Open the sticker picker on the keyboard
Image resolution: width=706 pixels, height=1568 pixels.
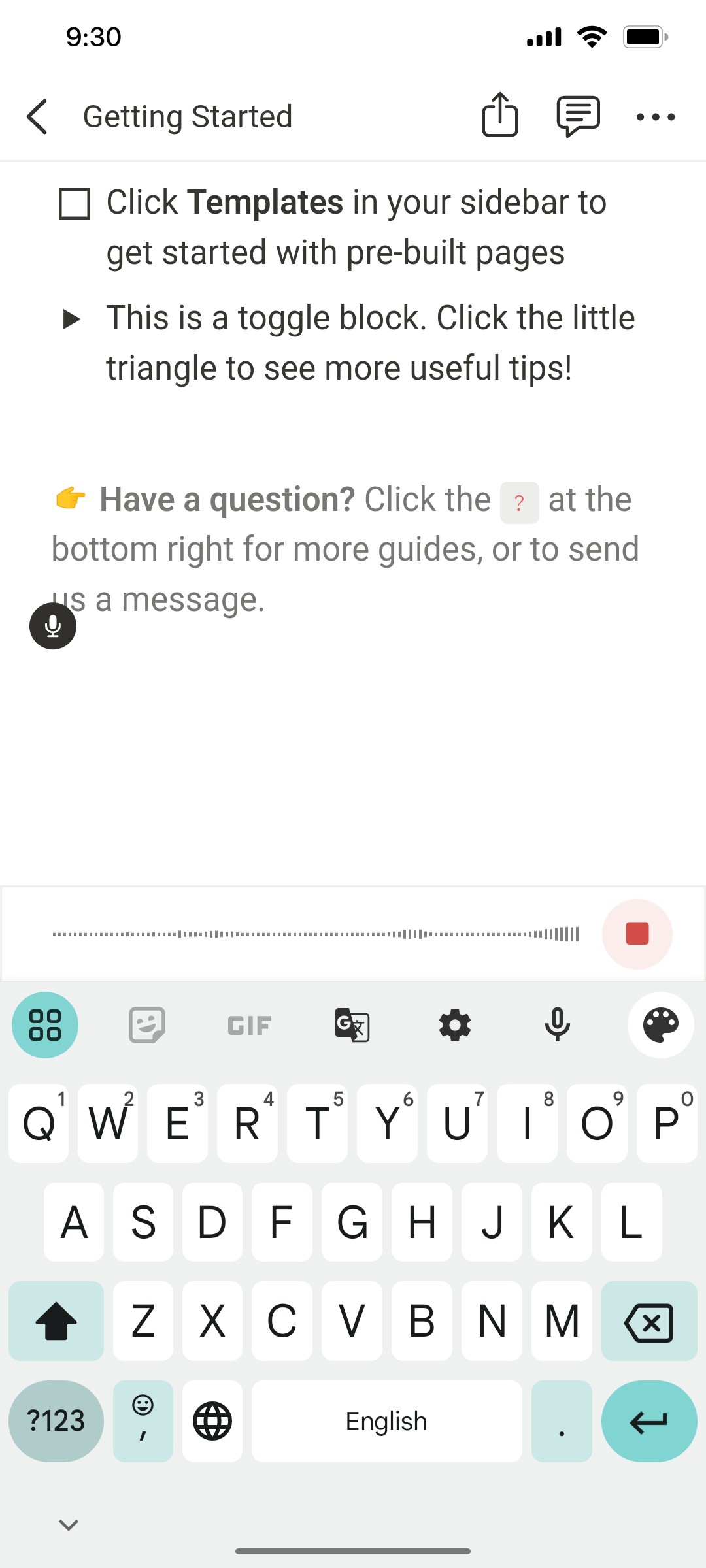145,1024
